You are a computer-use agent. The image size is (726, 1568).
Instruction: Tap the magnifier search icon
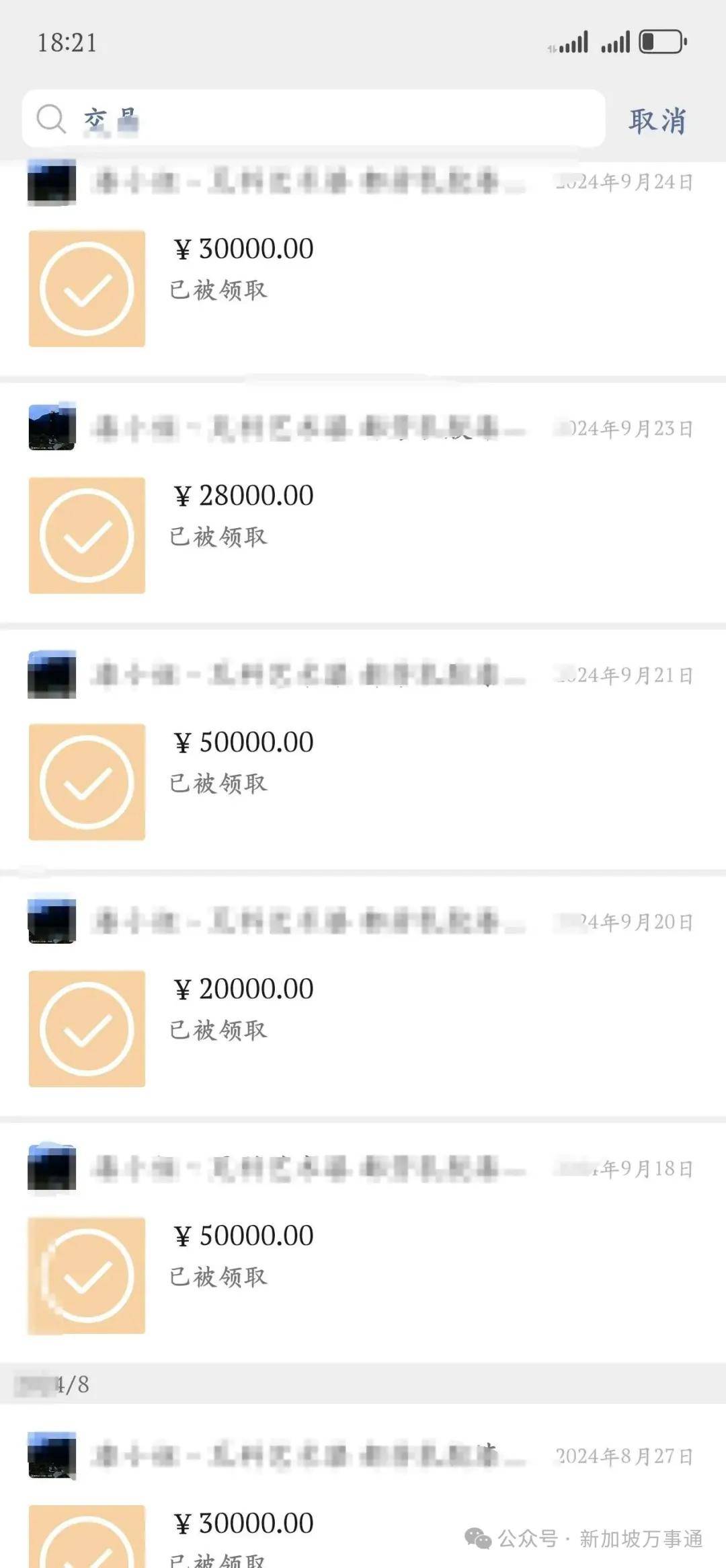tap(50, 119)
